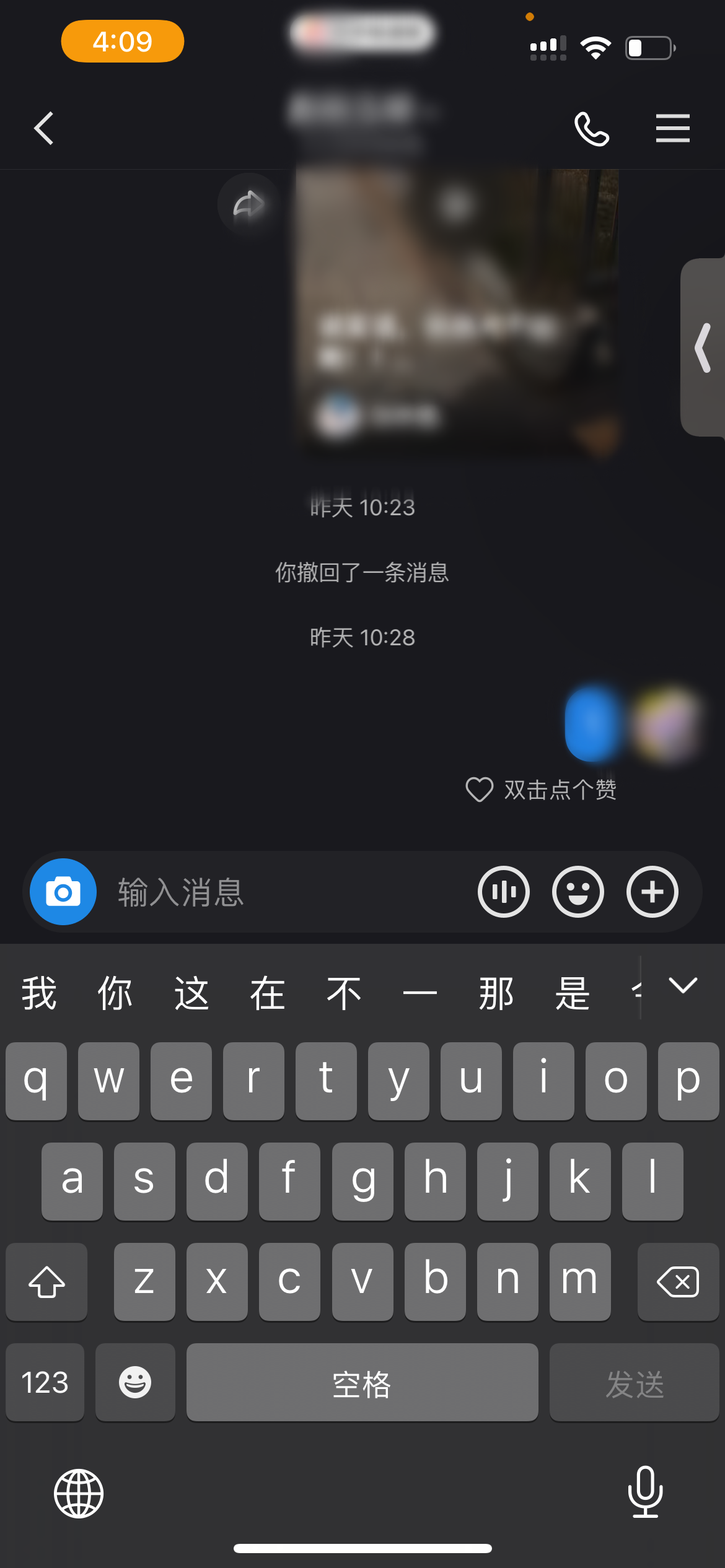Go back with the left arrow
The width and height of the screenshot is (725, 1568).
click(43, 128)
